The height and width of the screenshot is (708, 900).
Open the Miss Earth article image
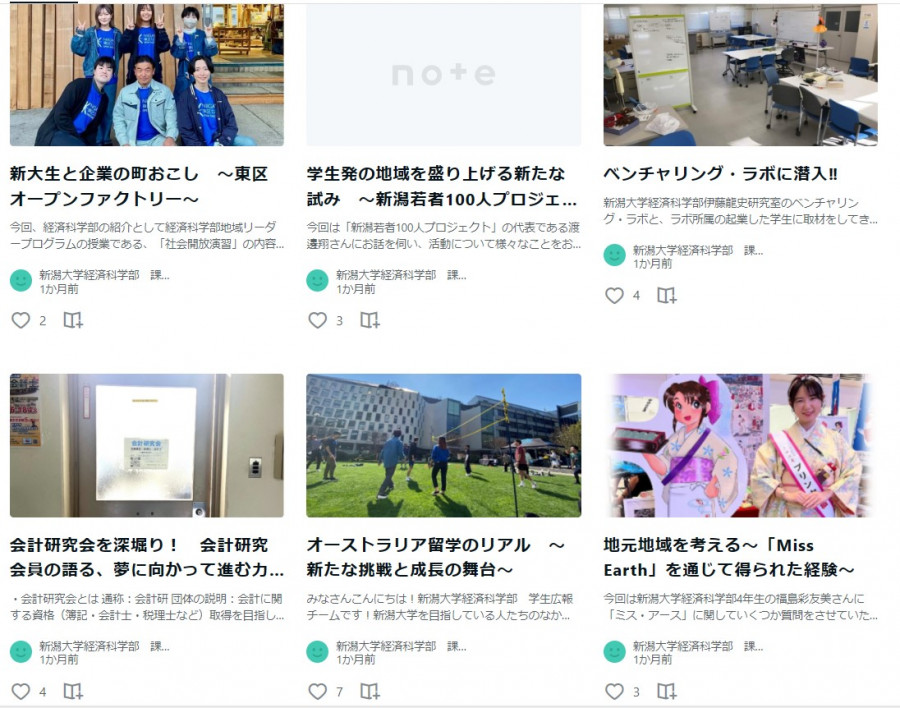coord(740,445)
